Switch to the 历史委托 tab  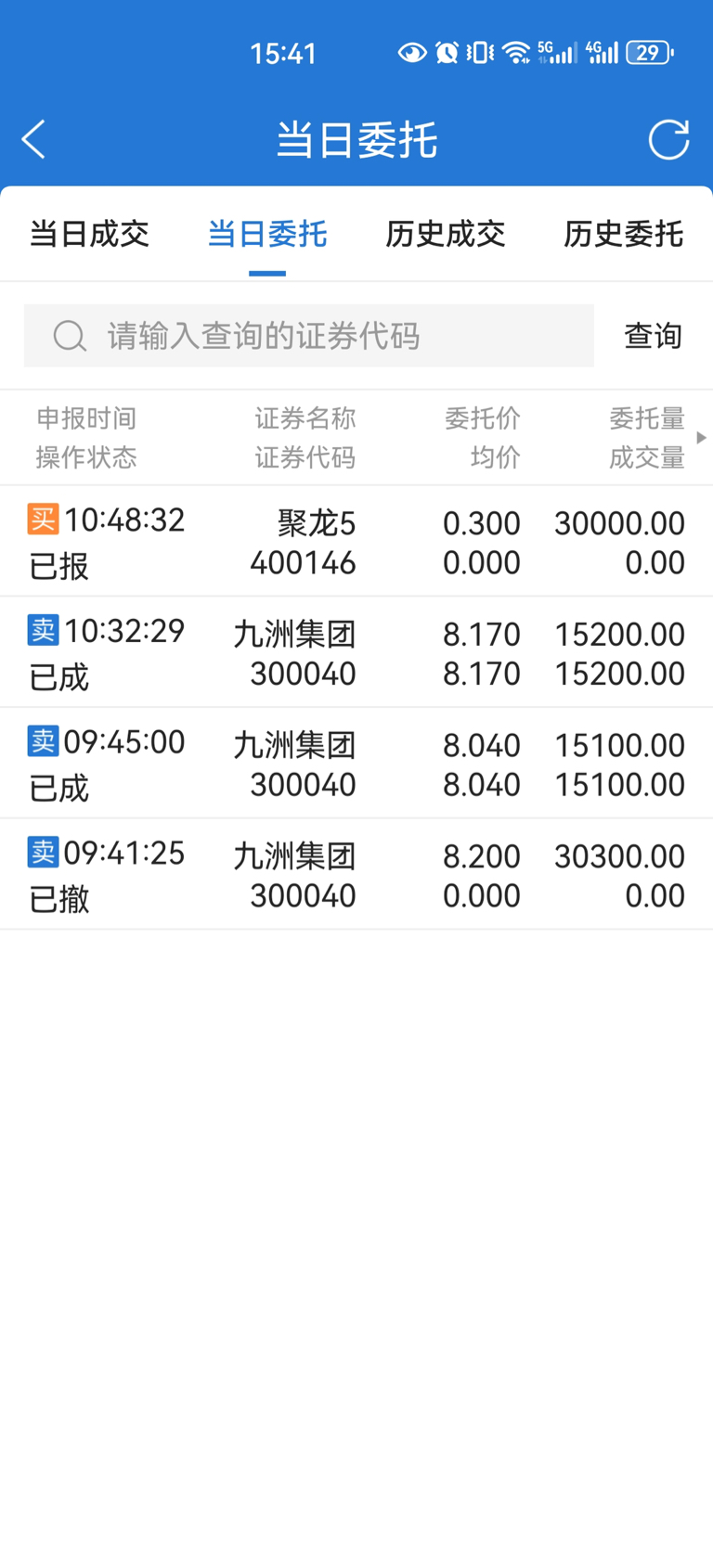click(623, 234)
